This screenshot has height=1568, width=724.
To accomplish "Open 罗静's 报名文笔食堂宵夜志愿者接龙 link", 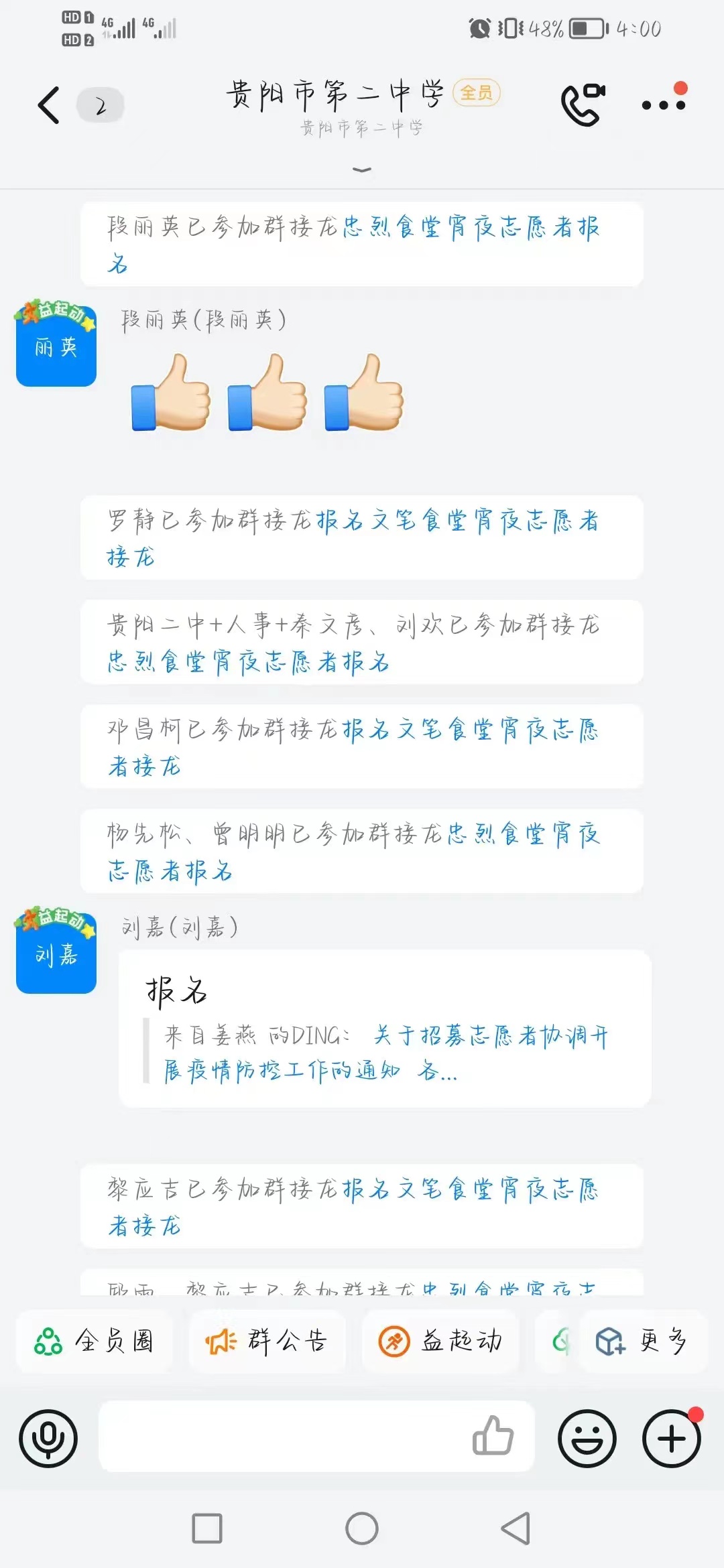I will (x=456, y=521).
